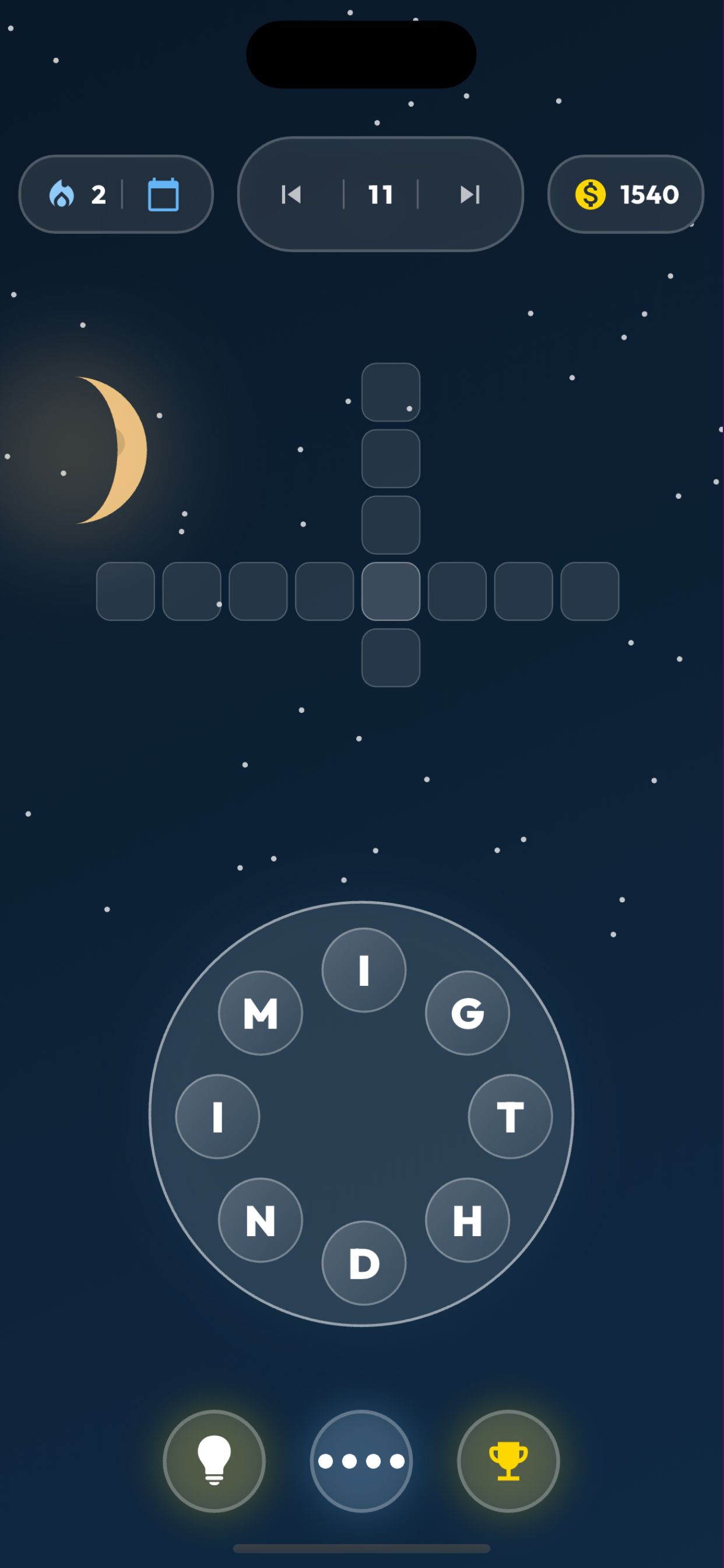Viewport: 724px width, 1568px height.
Task: Skip ahead with the forward level icon
Action: click(x=469, y=194)
